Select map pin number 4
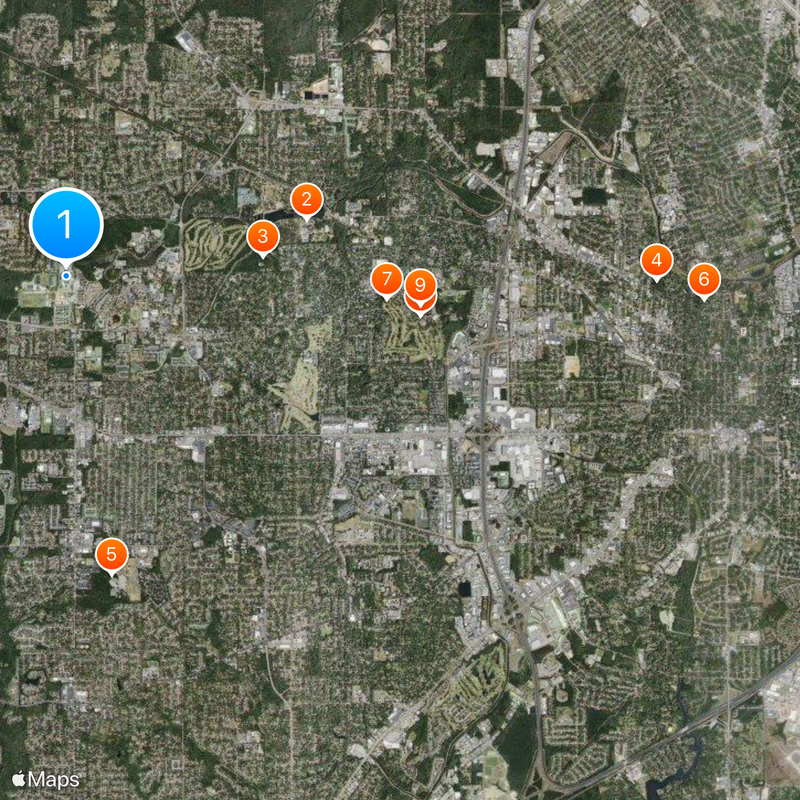 (x=656, y=262)
